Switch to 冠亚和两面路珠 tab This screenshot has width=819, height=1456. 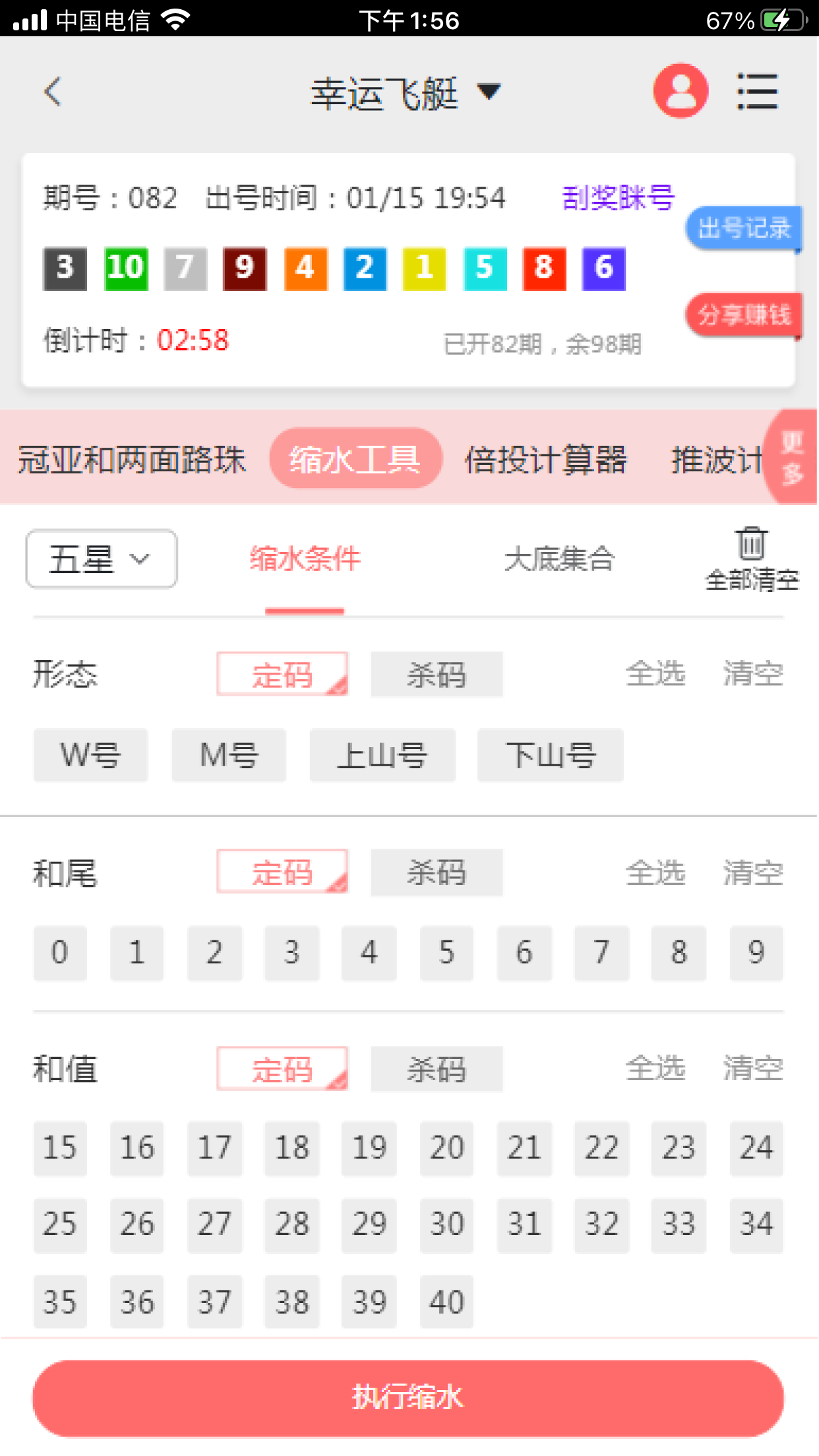point(132,460)
